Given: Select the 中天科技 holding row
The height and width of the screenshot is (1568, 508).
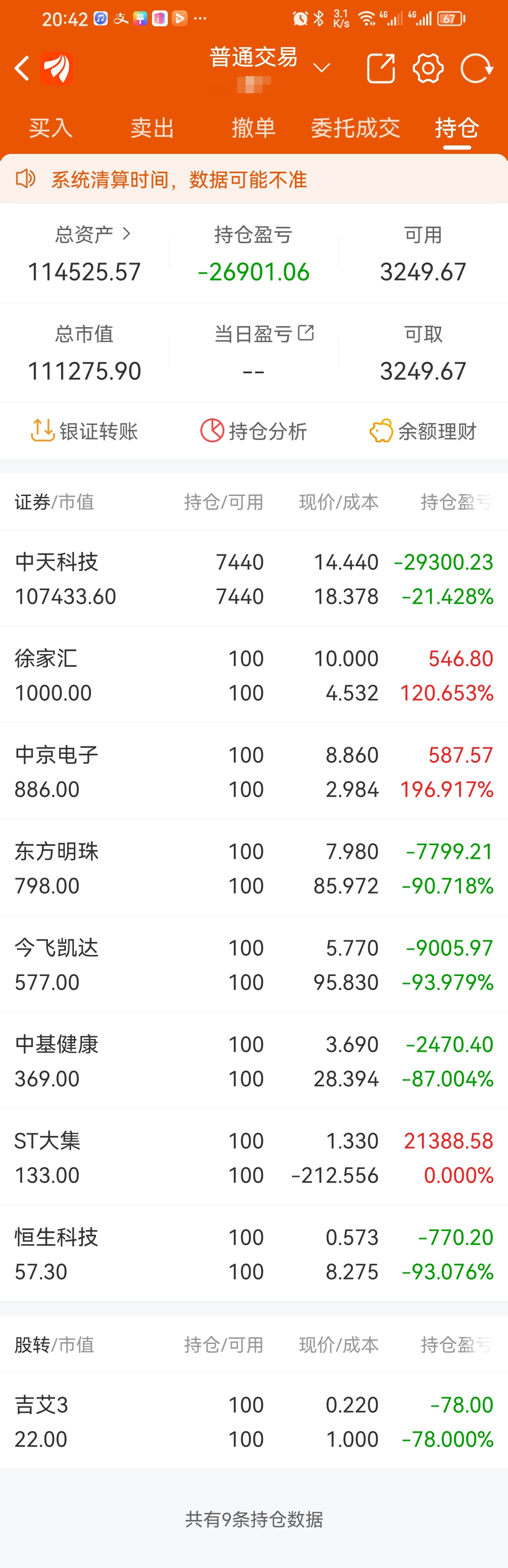Looking at the screenshot, I should tap(254, 578).
